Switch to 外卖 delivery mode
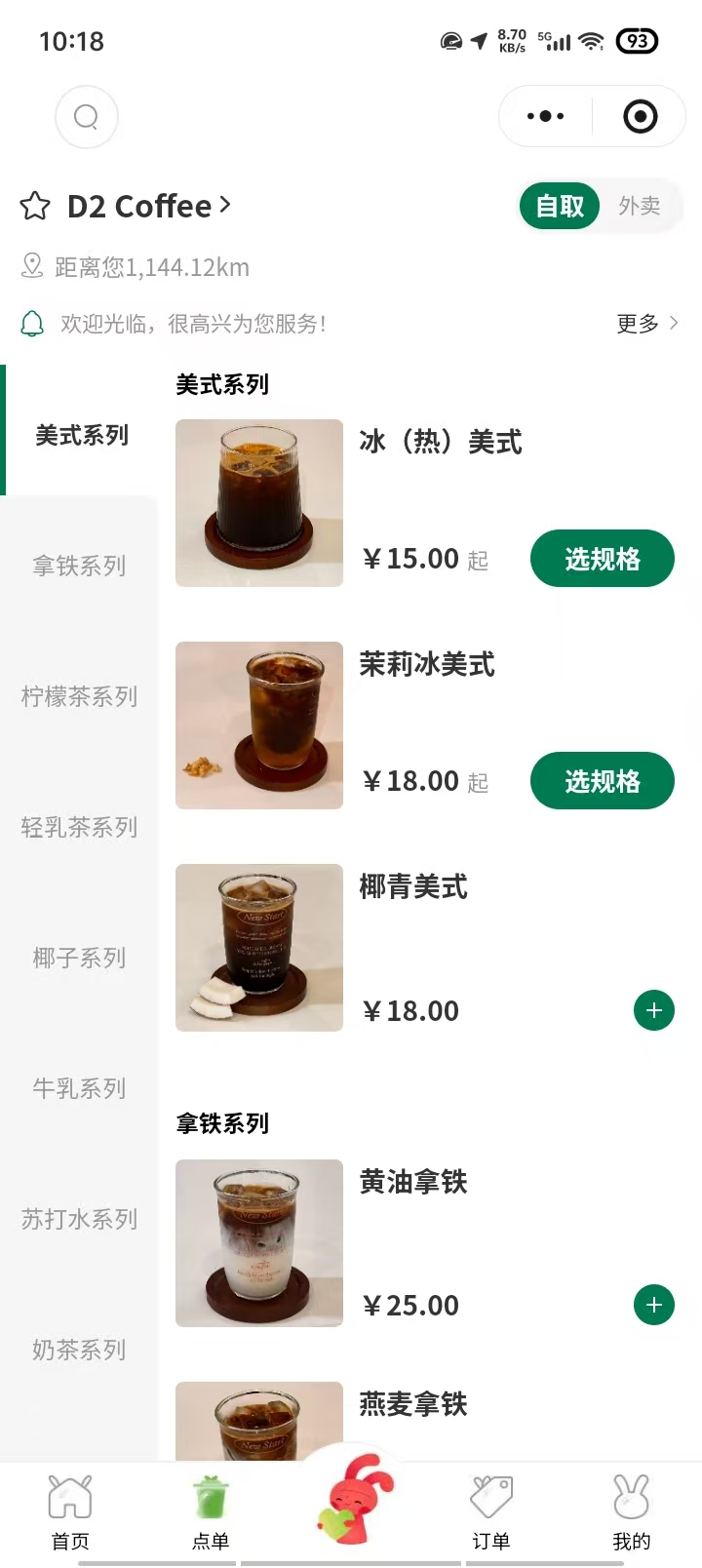Image resolution: width=702 pixels, height=1568 pixels. (x=640, y=206)
